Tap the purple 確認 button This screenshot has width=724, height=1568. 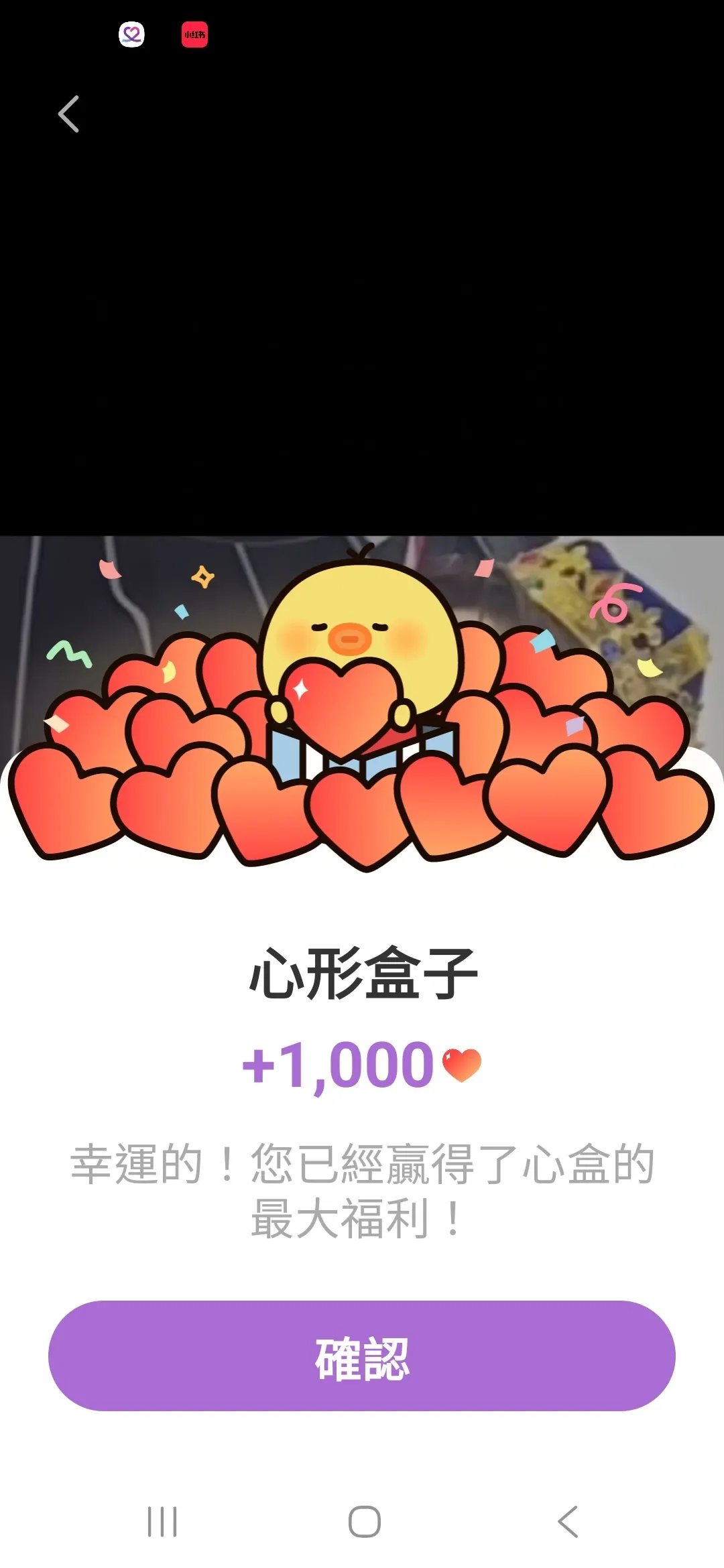point(362,1356)
